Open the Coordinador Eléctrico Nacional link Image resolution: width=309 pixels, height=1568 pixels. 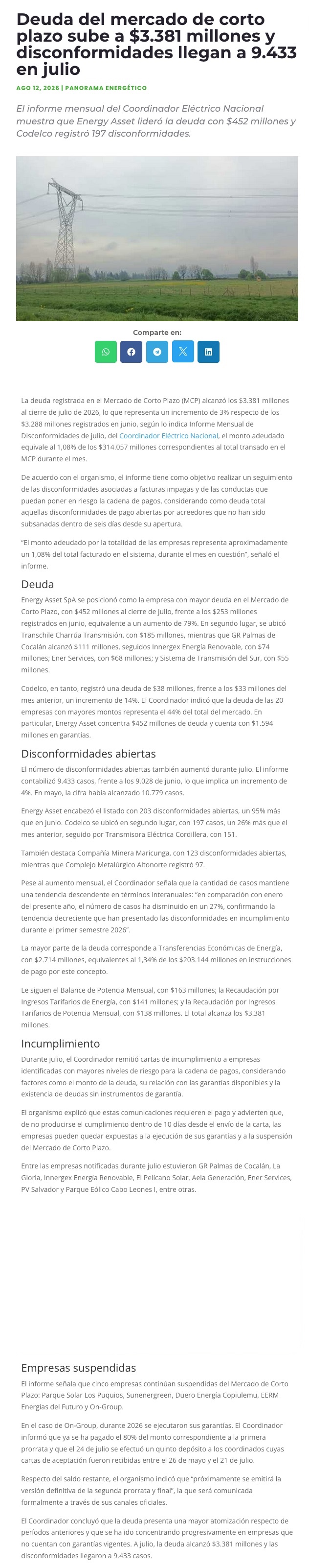point(169,436)
